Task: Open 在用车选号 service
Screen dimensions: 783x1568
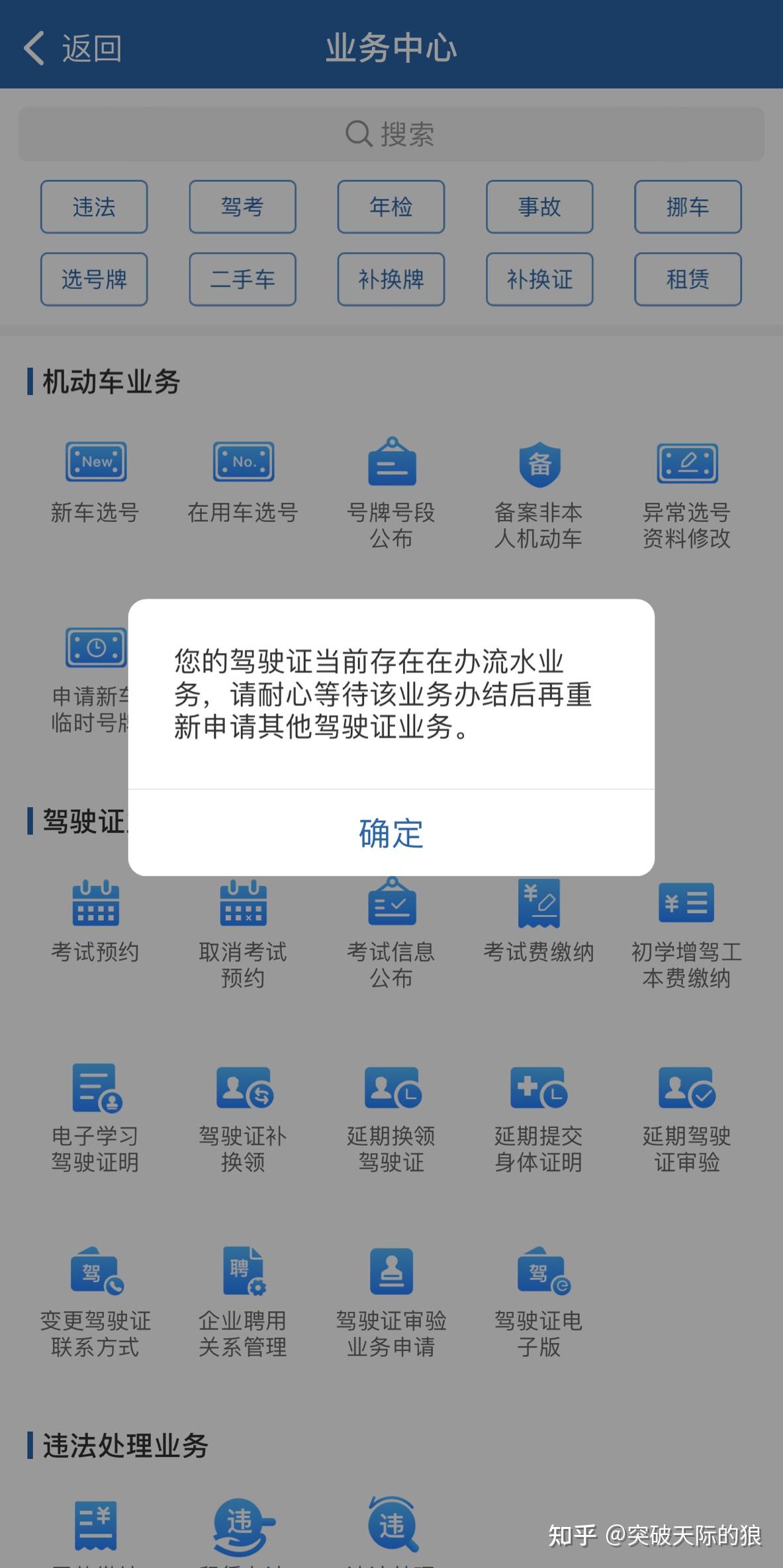Action: 243,482
